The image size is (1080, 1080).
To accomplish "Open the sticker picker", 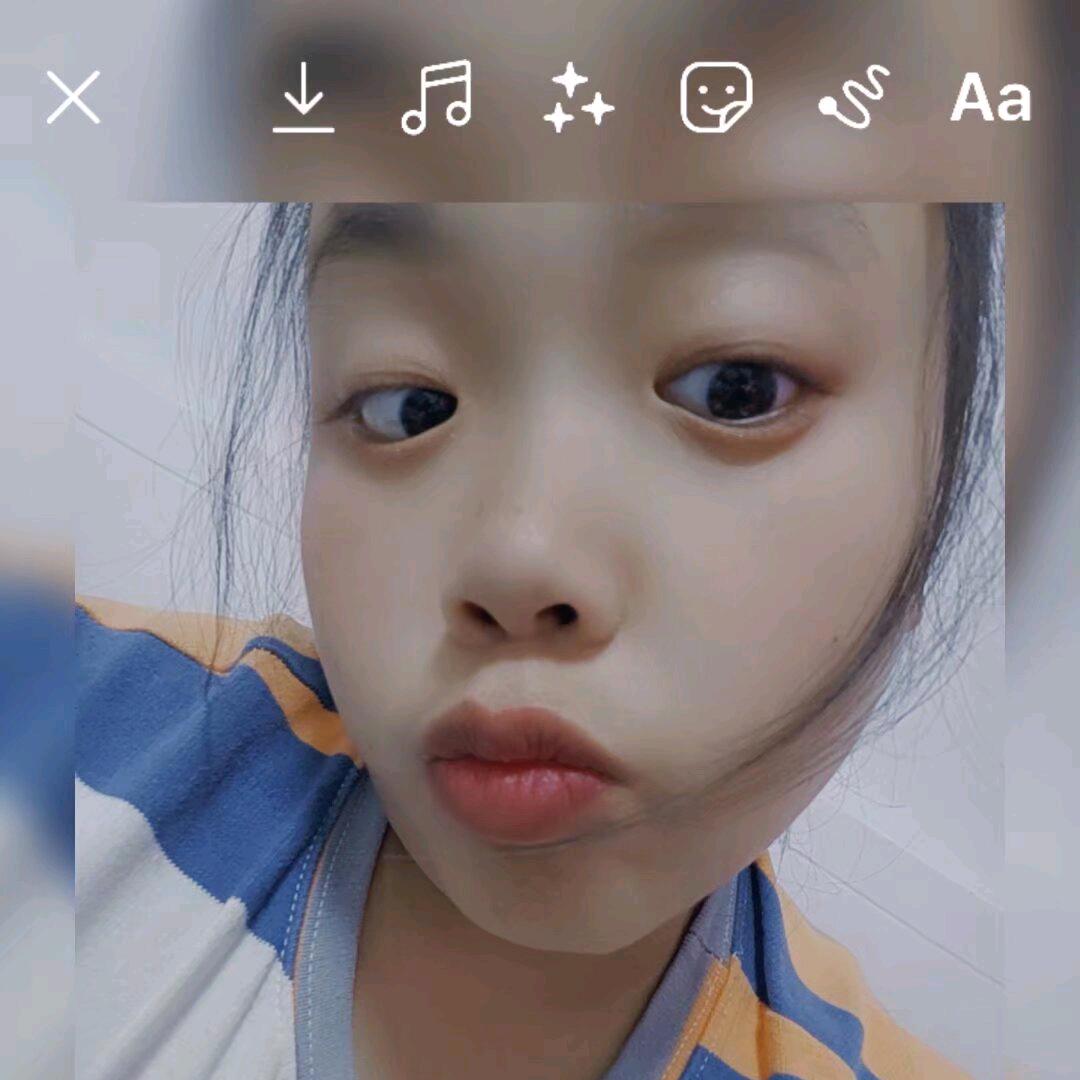I will point(716,98).
